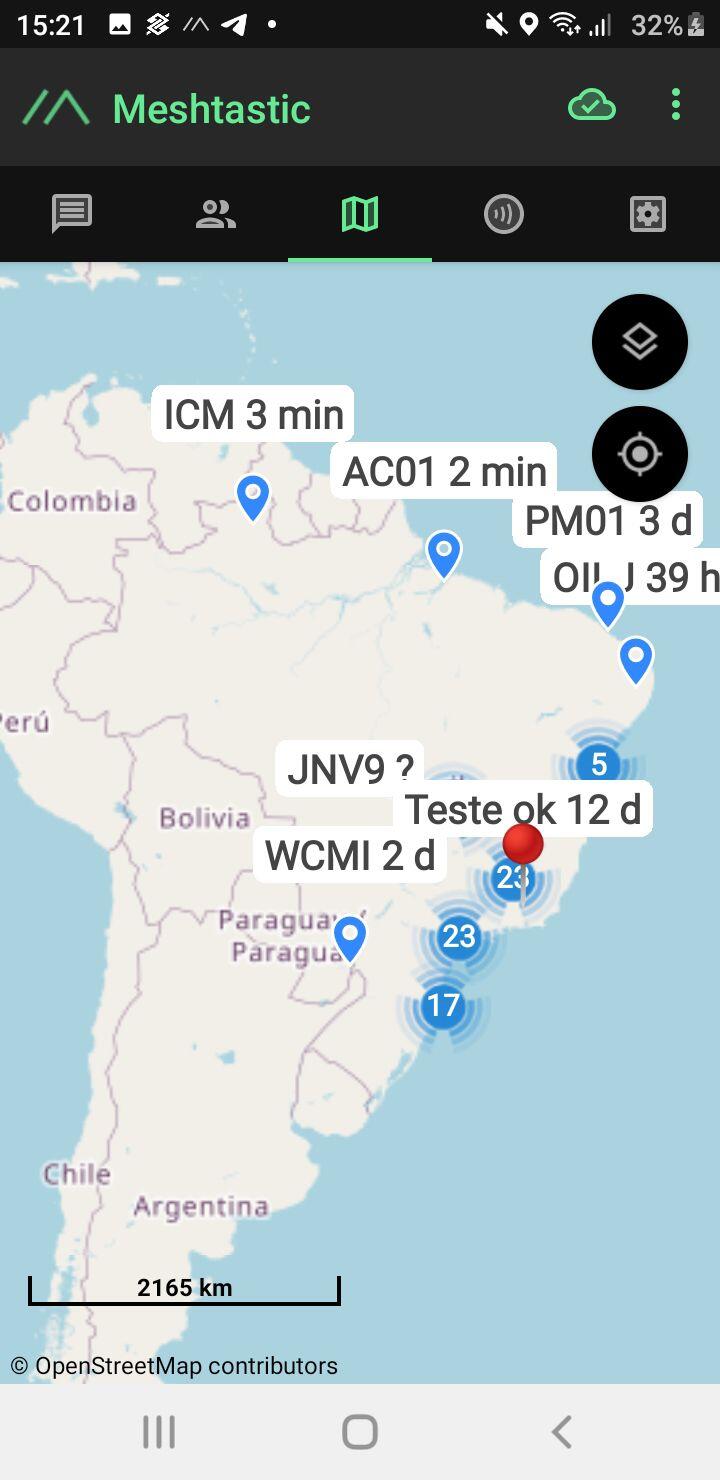Switch to the Channel radio tab
Image resolution: width=720 pixels, height=1480 pixels.
pyautogui.click(x=504, y=214)
